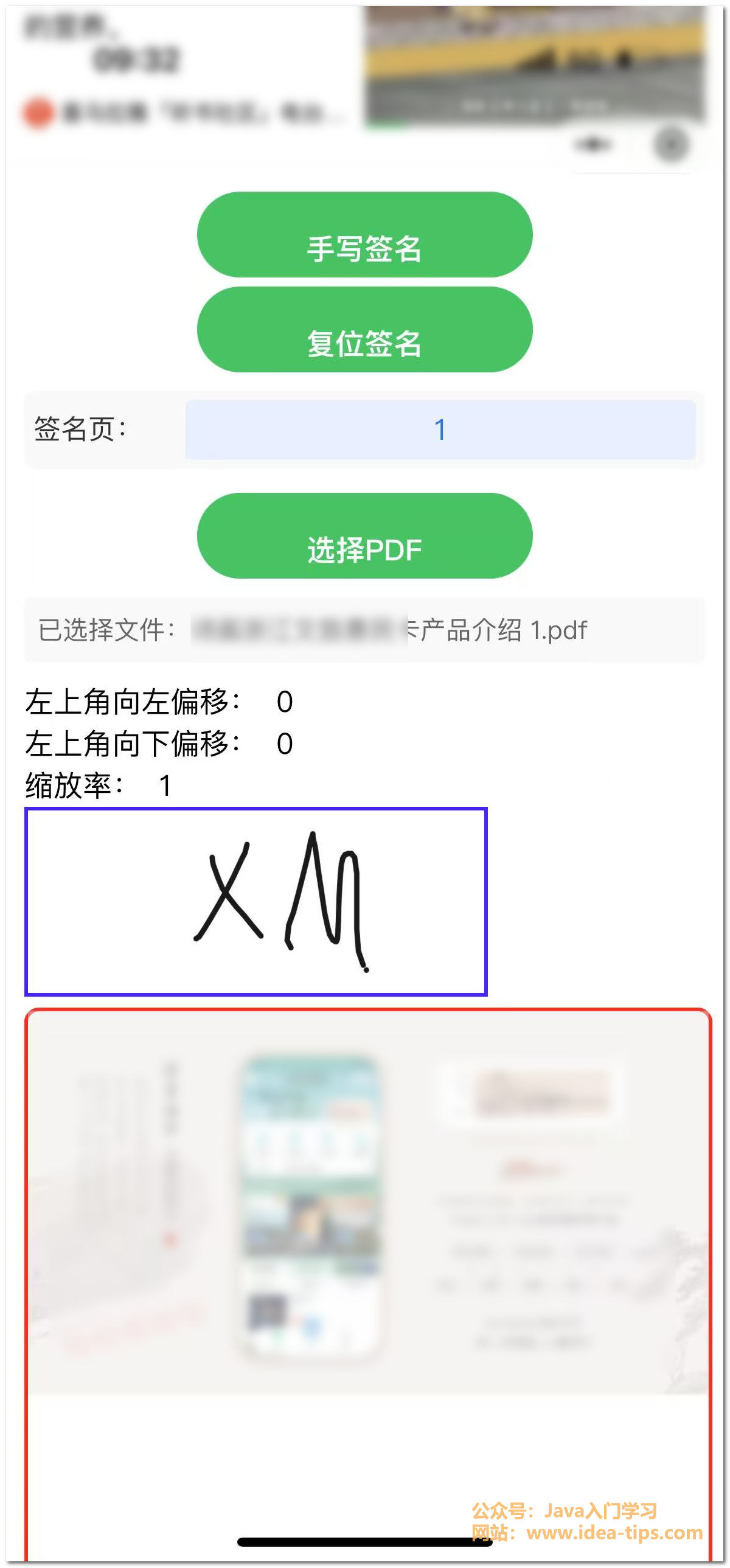Close the mini program via capsule circle
This screenshot has height=1568, width=730.
pyautogui.click(x=670, y=145)
